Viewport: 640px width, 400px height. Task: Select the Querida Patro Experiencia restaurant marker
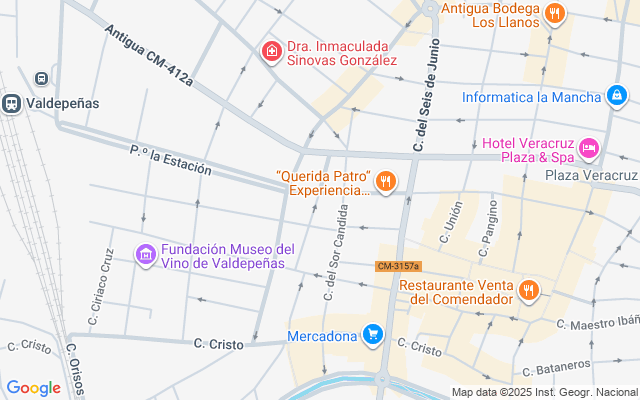tap(386, 182)
